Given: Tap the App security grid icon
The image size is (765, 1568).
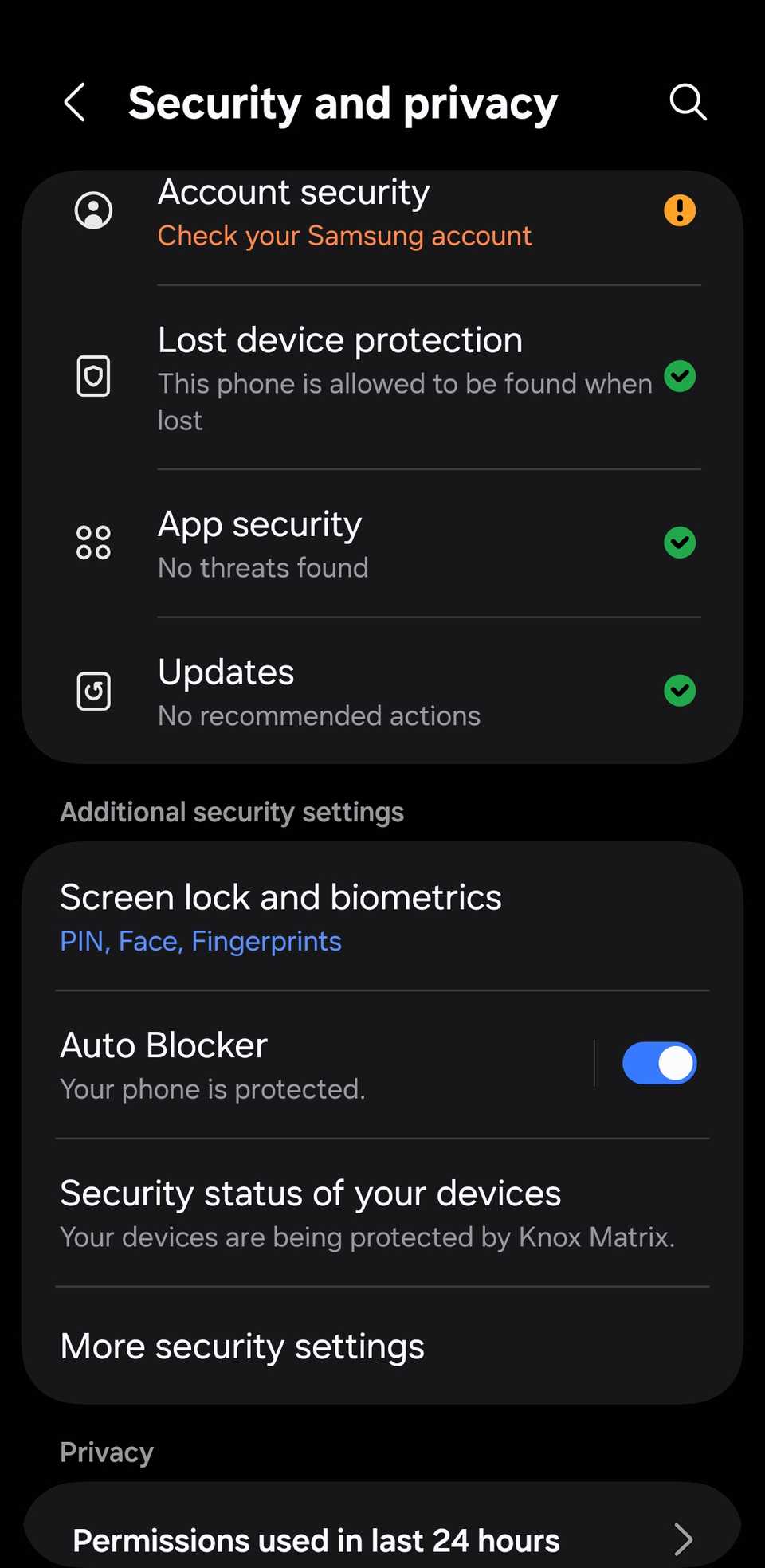Looking at the screenshot, I should [92, 543].
